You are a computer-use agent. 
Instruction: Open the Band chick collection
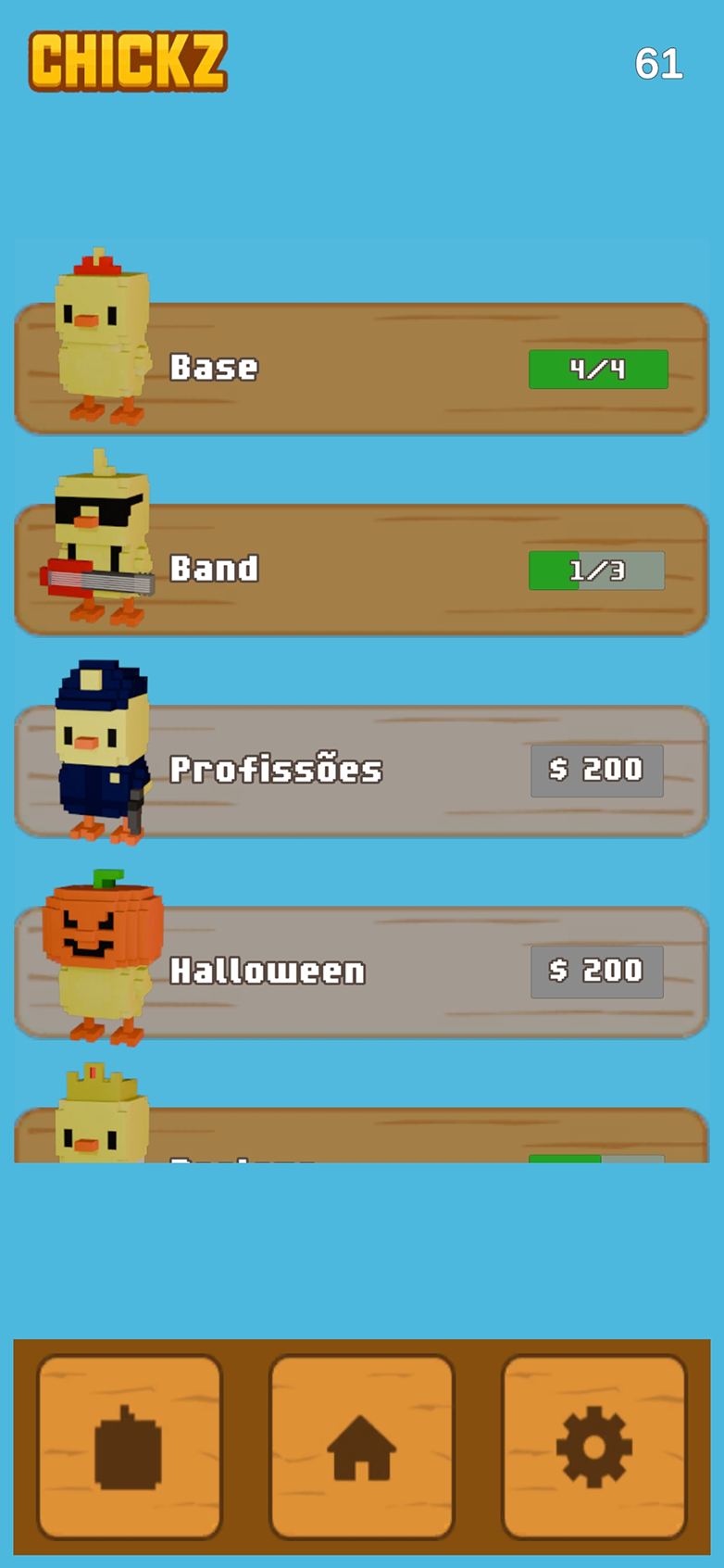pos(361,570)
